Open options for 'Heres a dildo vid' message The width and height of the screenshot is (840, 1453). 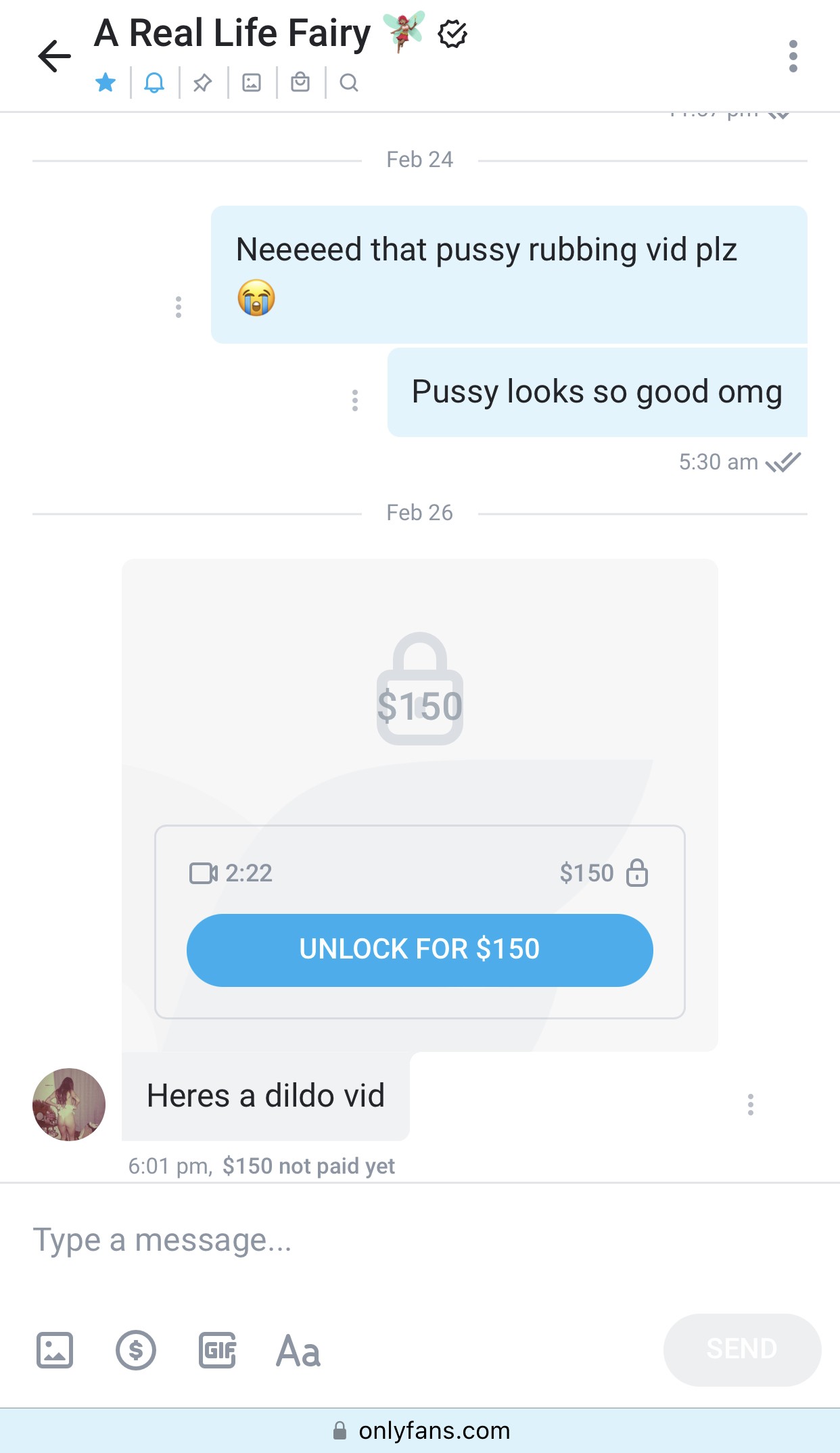[x=750, y=1105]
